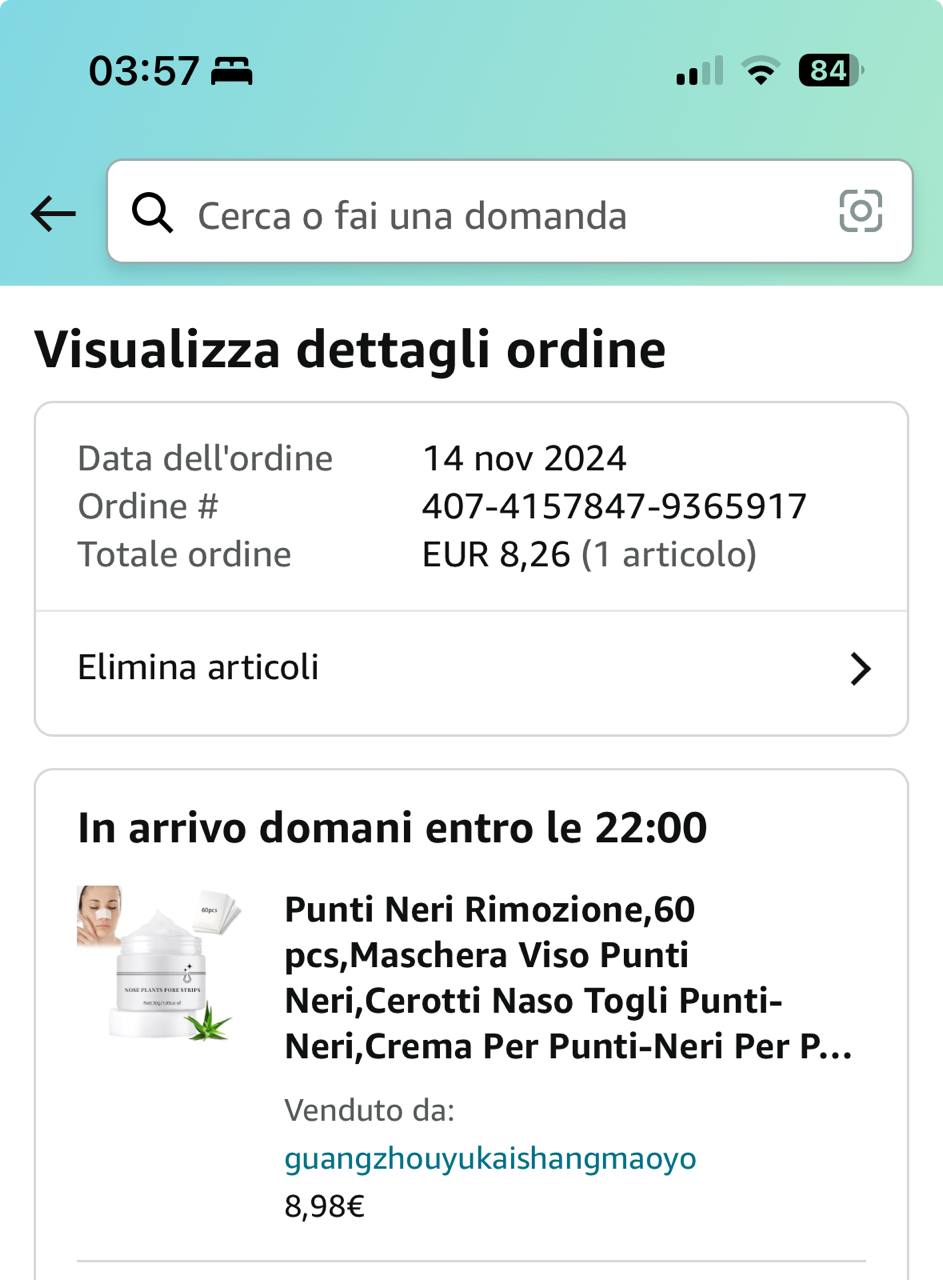
Task: Go back with the arrow icon
Action: 53,213
